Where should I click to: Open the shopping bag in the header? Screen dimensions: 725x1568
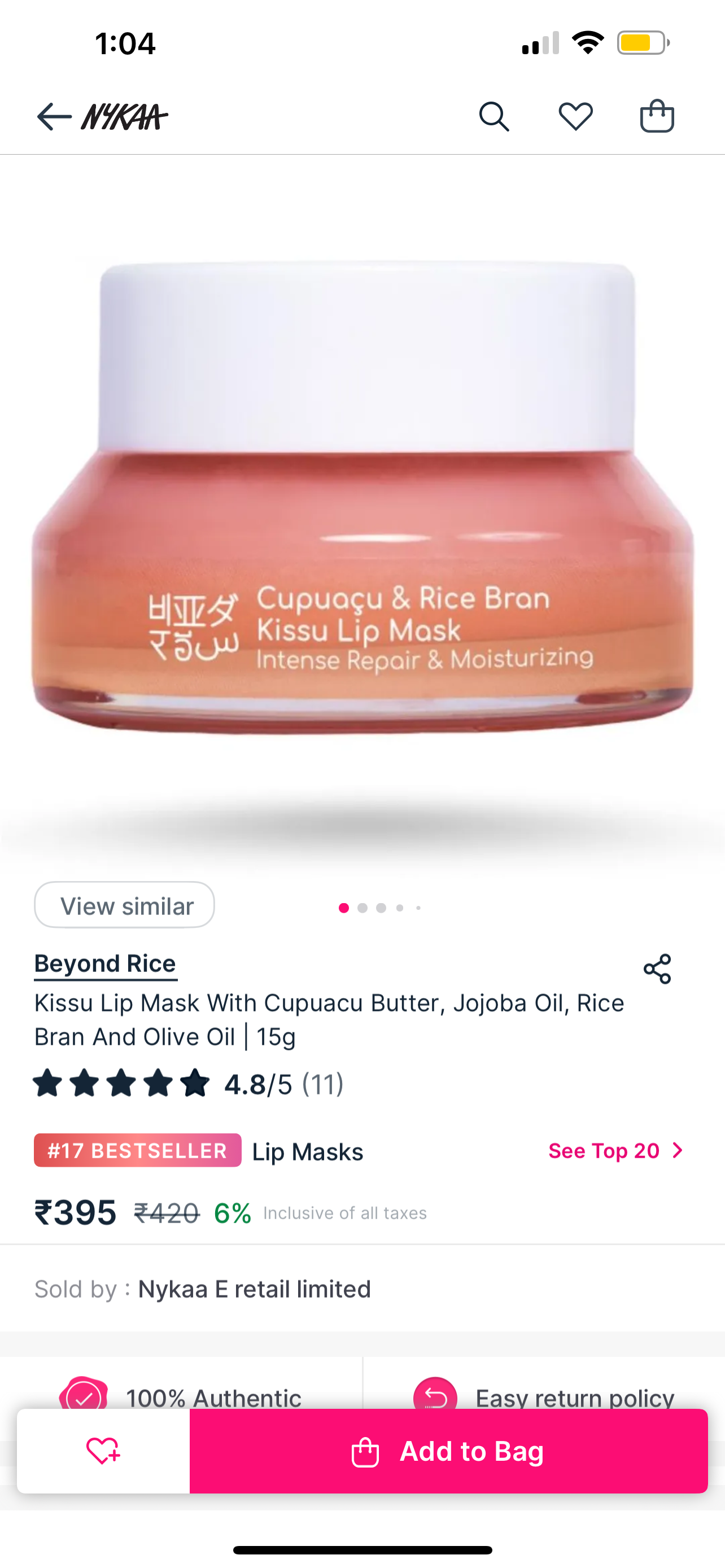tap(657, 116)
